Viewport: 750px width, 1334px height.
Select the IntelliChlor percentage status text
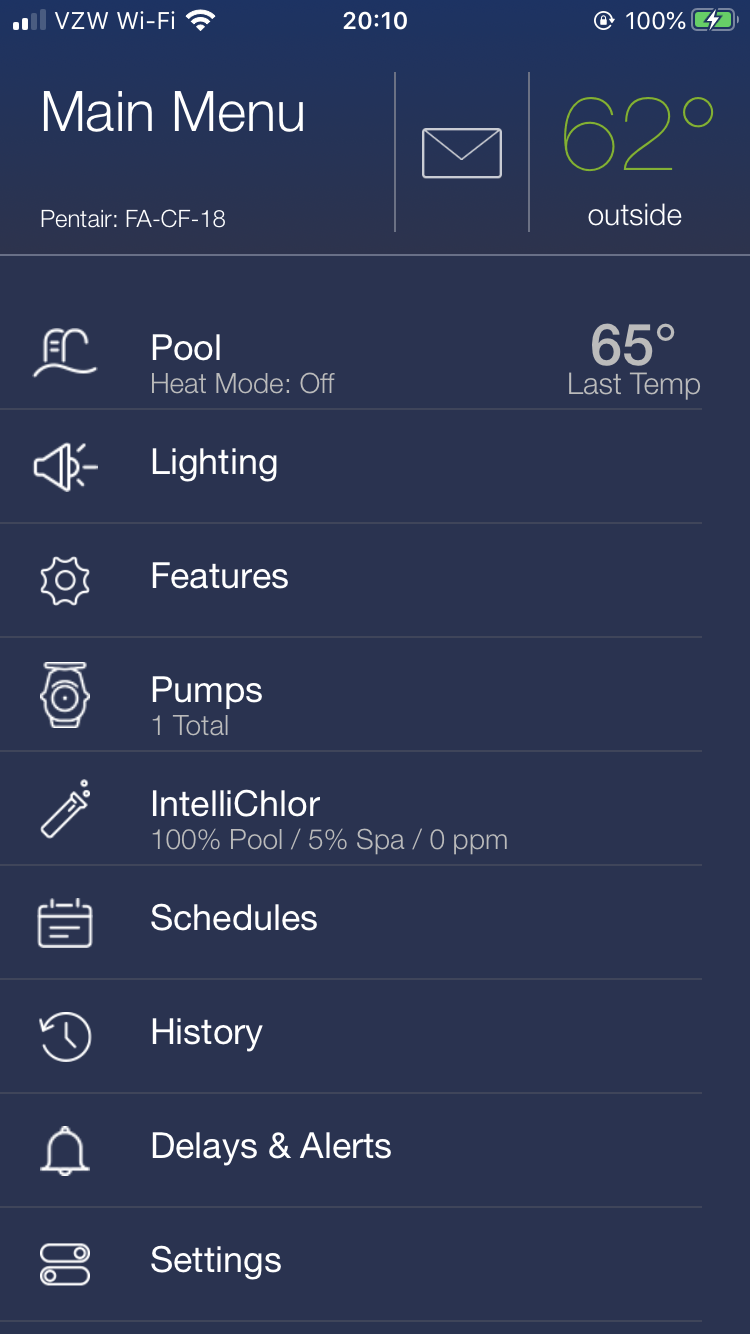pyautogui.click(x=329, y=840)
